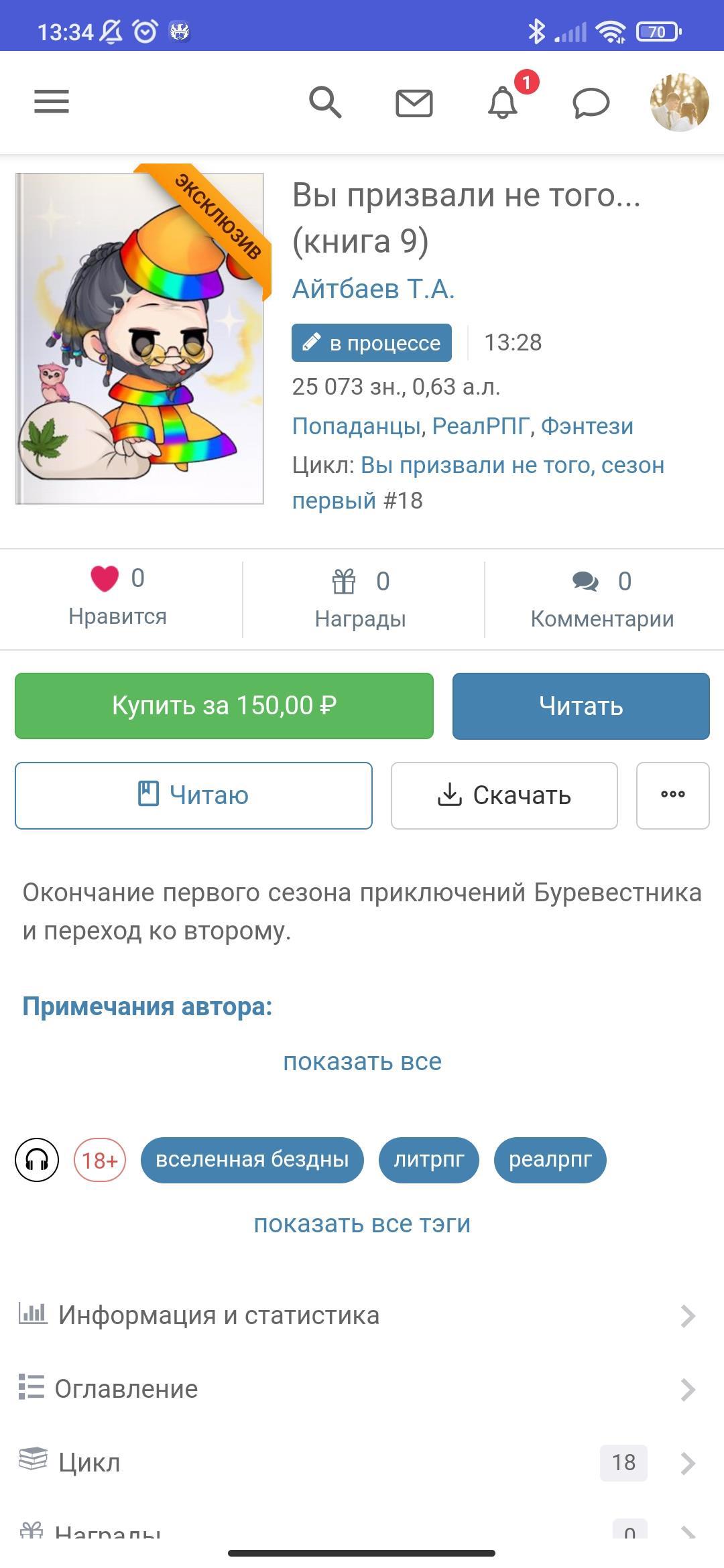This screenshot has width=724, height=1568.
Task: Open the Оглавление table of contents
Action: [126, 1389]
